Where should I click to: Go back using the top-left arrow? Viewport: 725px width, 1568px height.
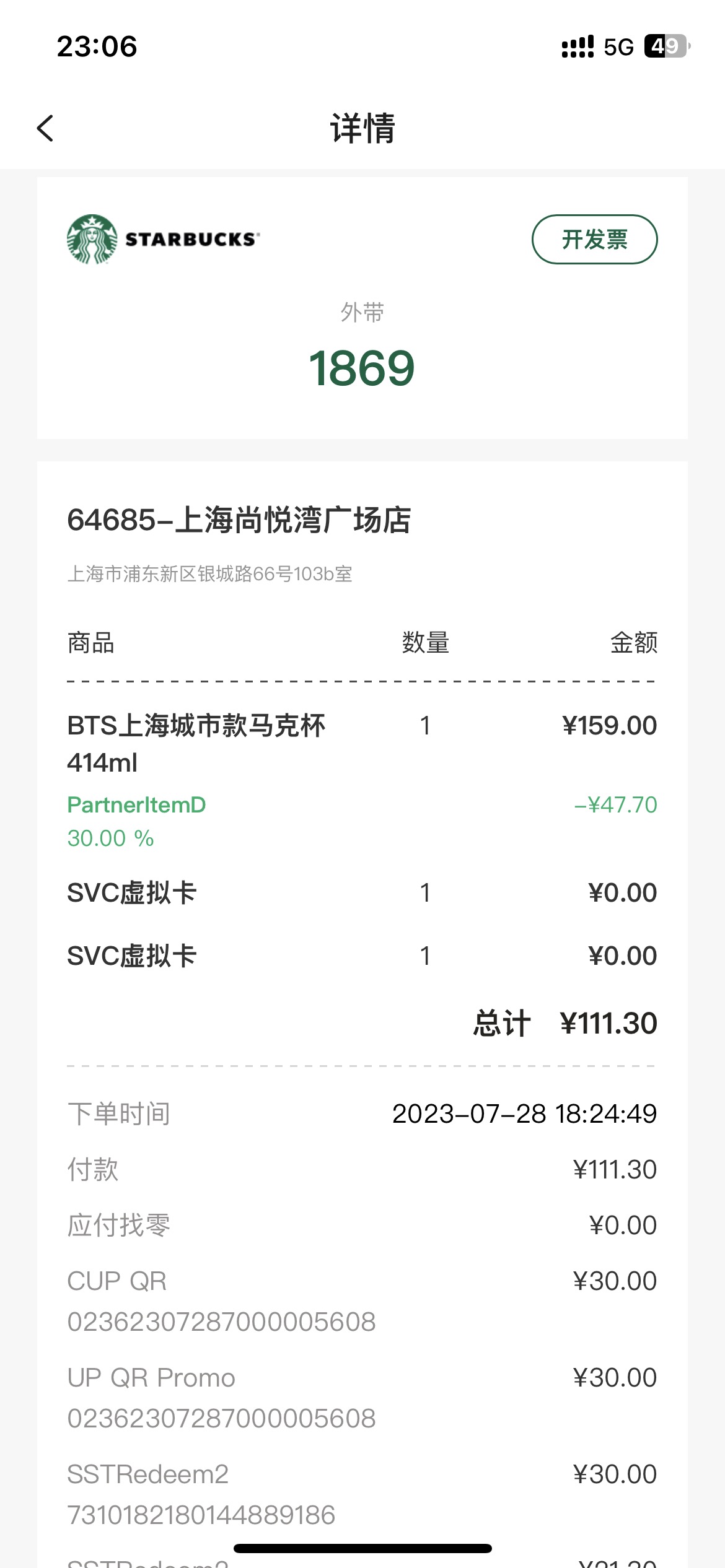(45, 128)
